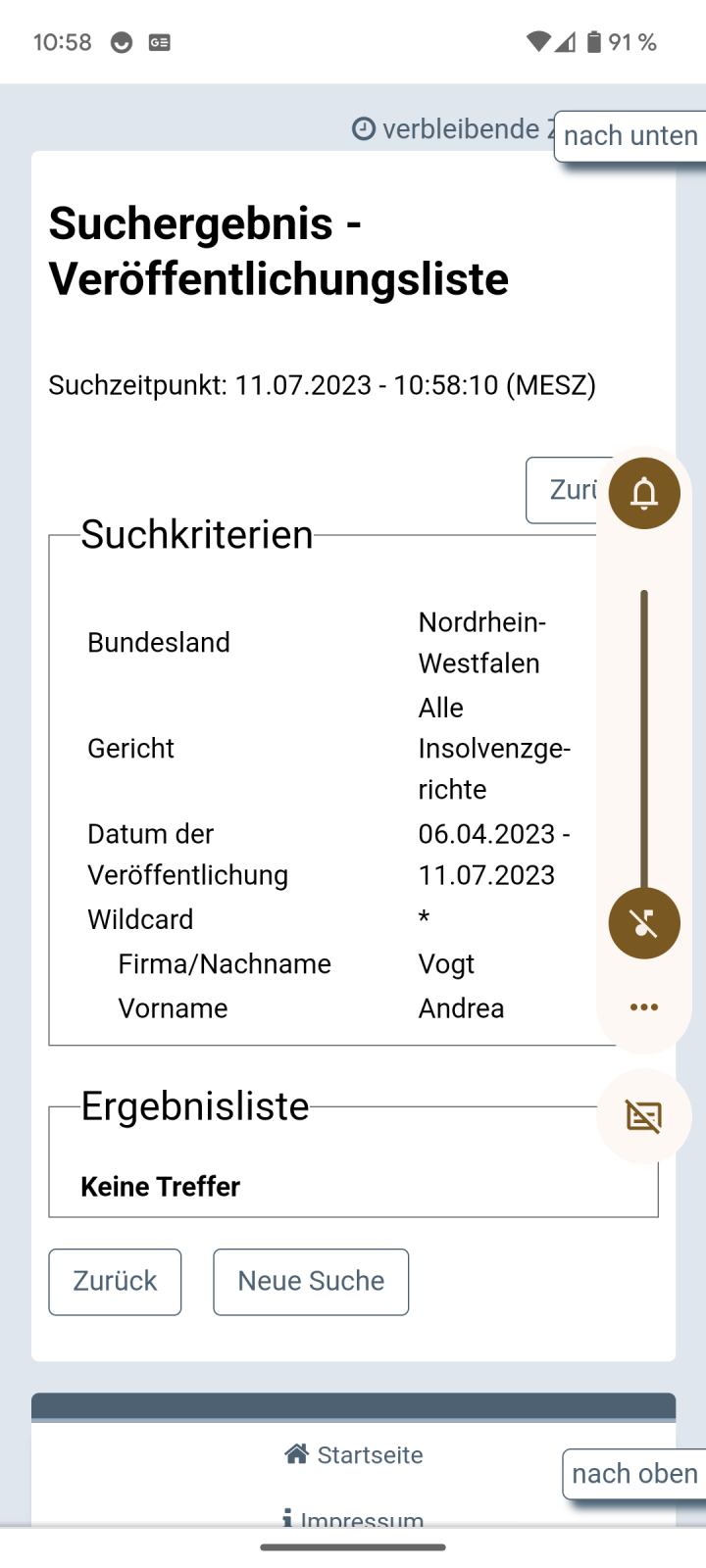The image size is (706, 1568).
Task: Tap the info icon next to Impressum
Action: 287,1518
